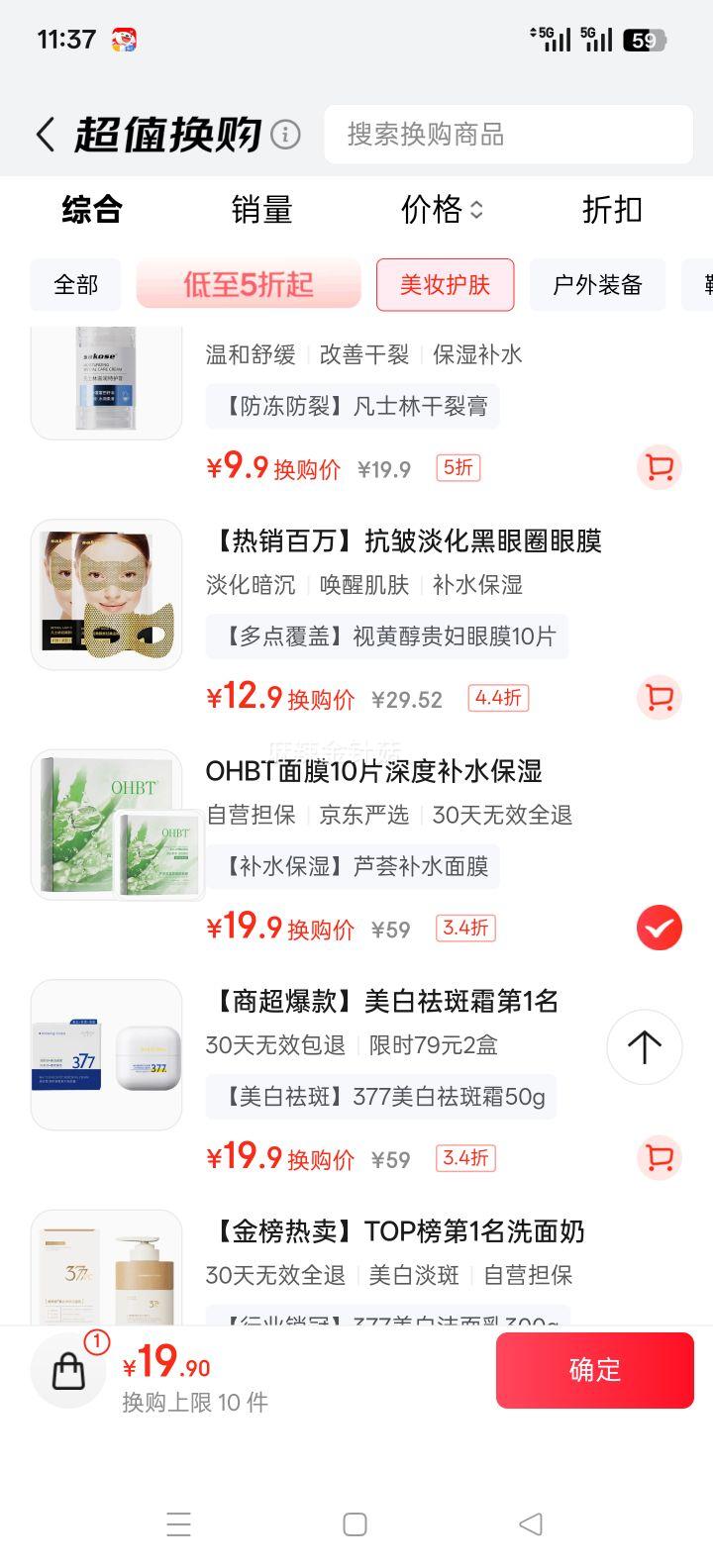Go back from 超值换购 page
Viewport: 713px width, 1568px height.
(x=45, y=135)
